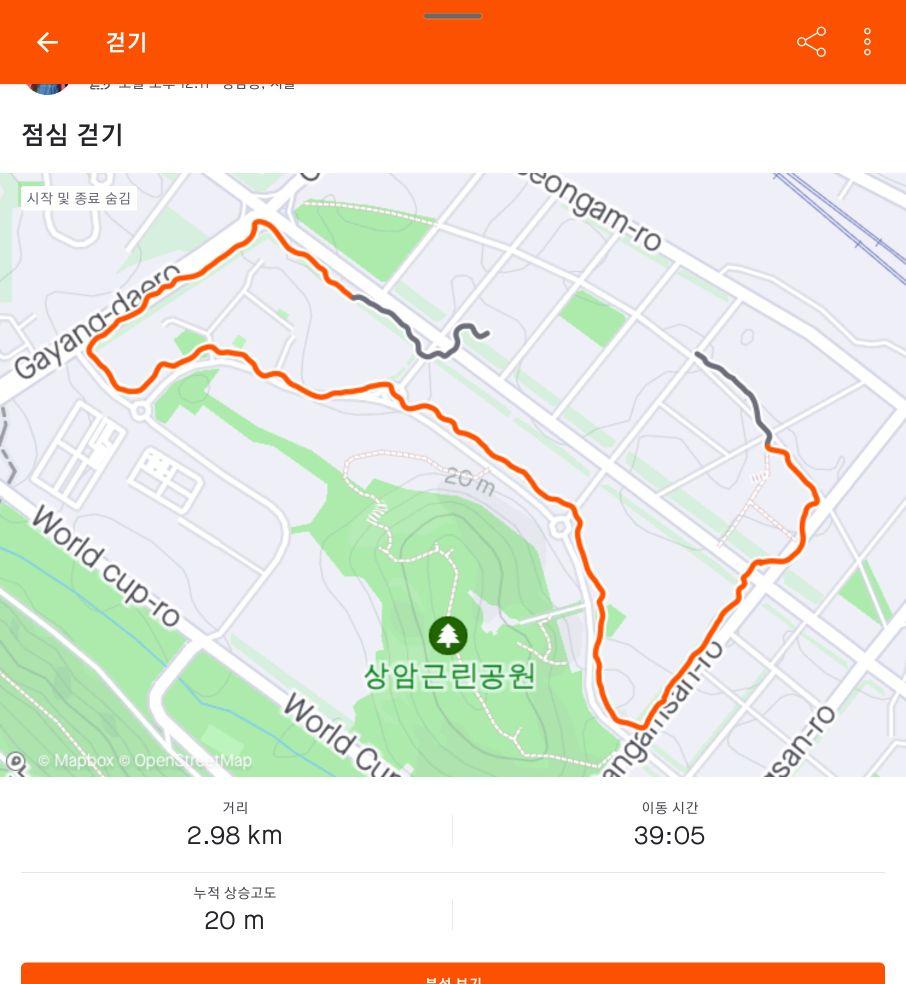Open the overflow menu
906x984 pixels.
pos(867,42)
